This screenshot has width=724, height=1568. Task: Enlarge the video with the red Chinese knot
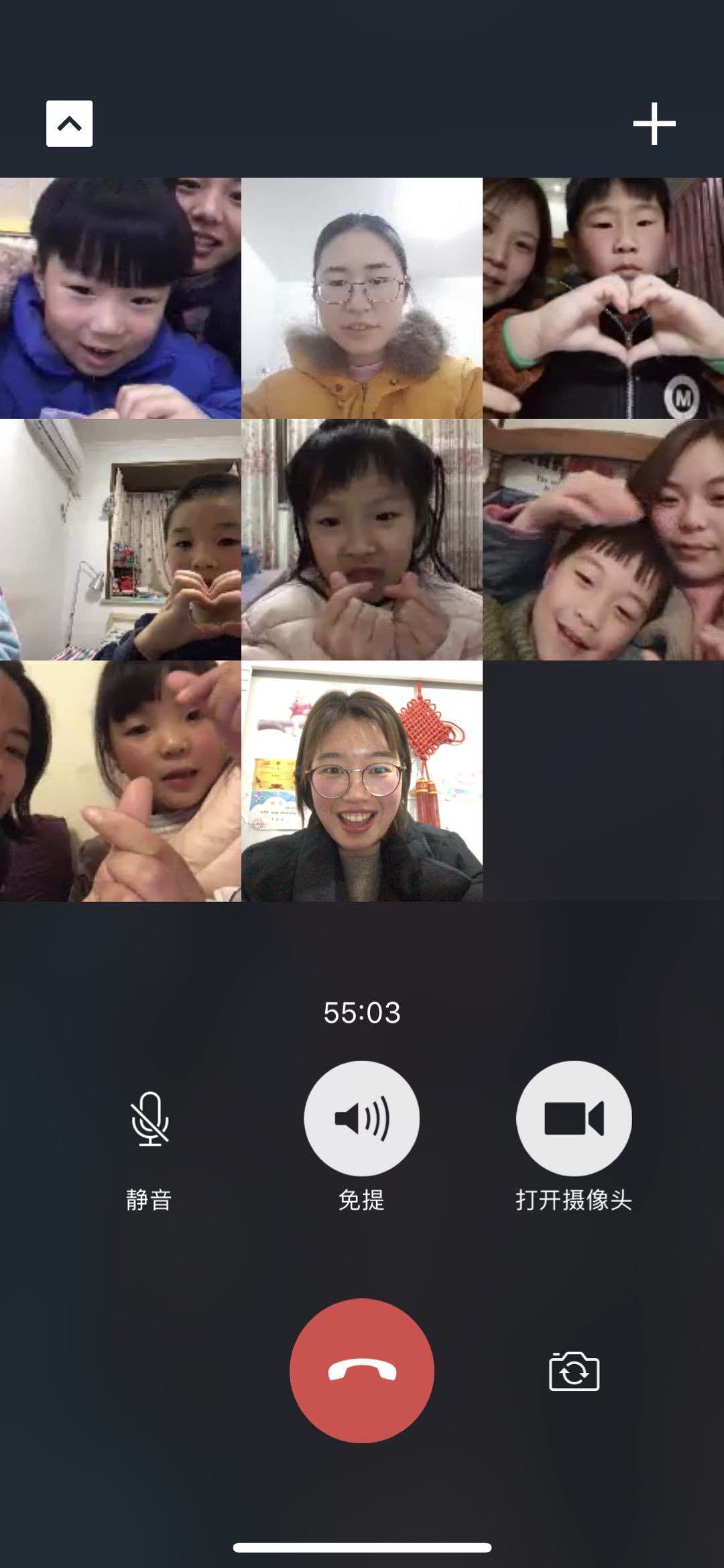click(361, 781)
